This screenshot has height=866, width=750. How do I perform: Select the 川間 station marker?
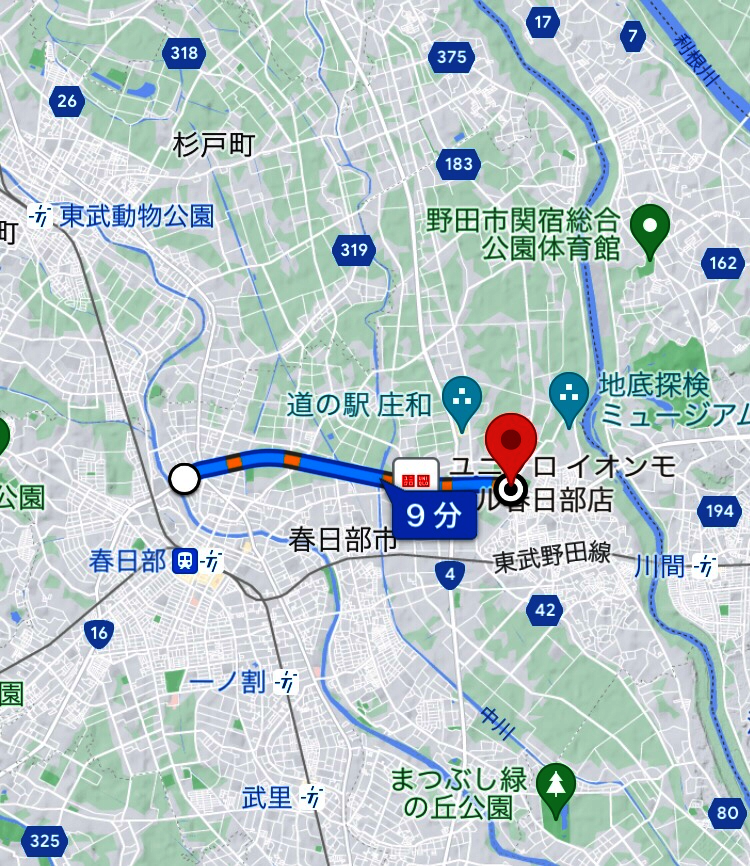pyautogui.click(x=705, y=567)
